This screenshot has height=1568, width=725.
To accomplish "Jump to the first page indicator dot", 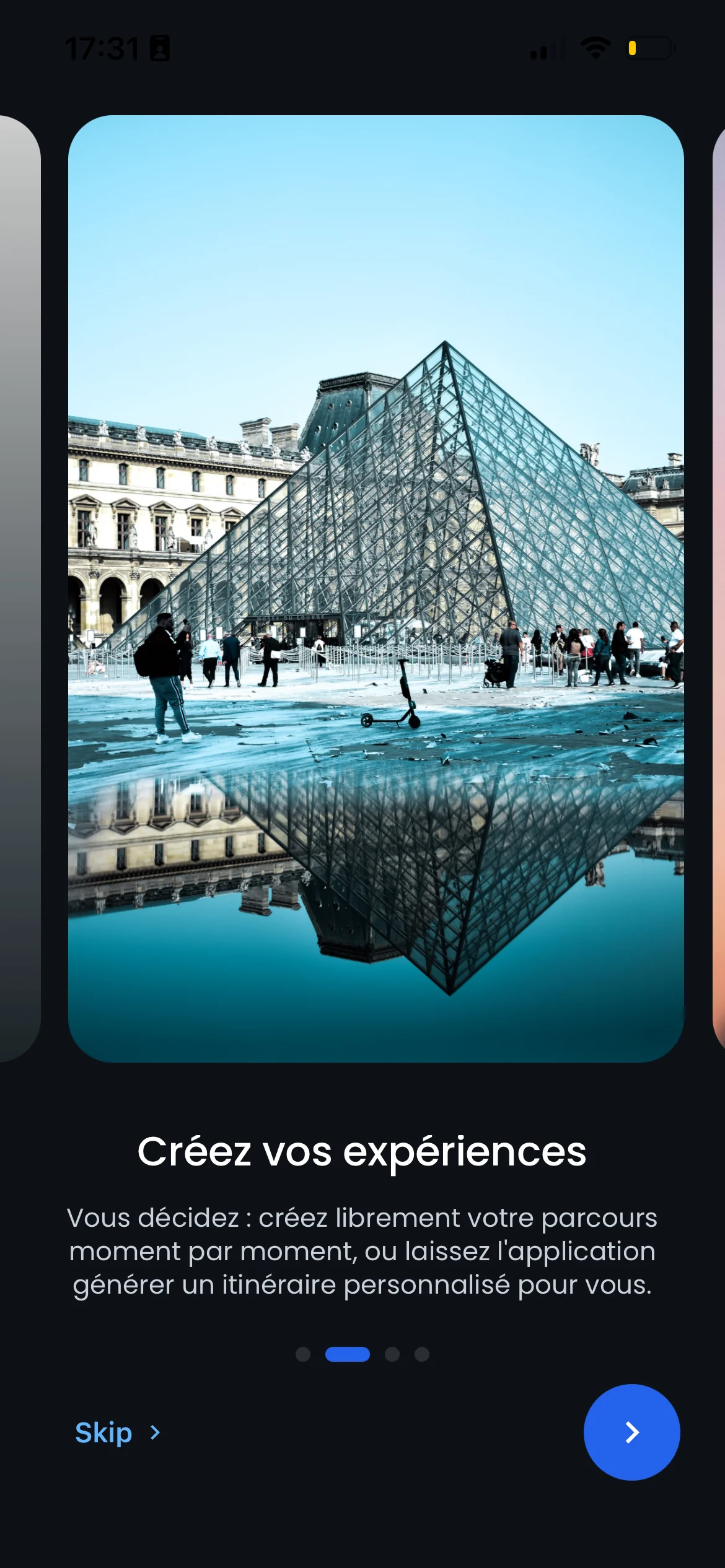I will (303, 1354).
